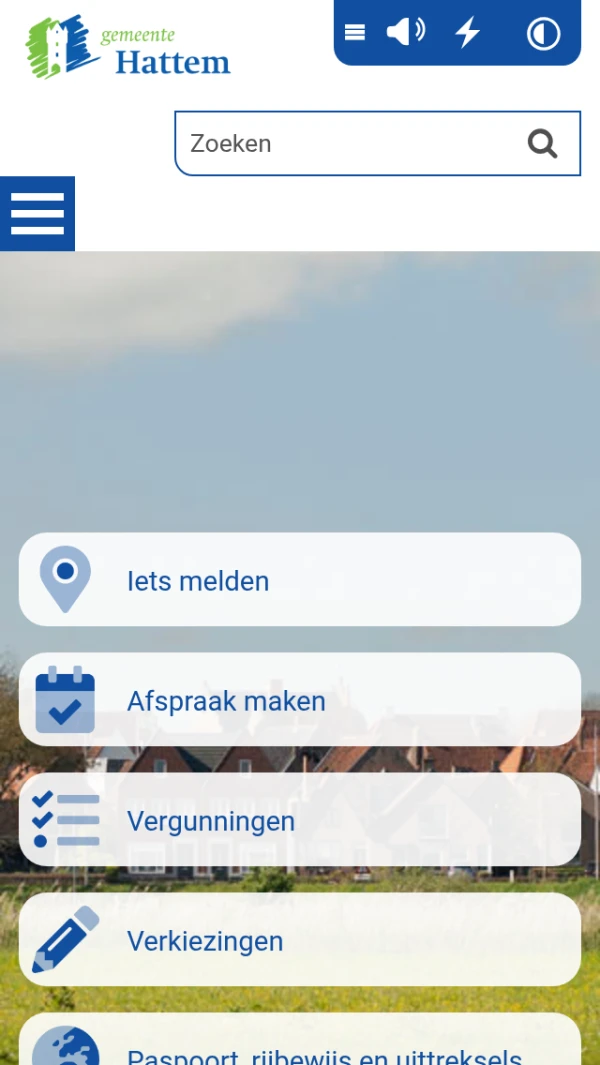Image resolution: width=600 pixels, height=1065 pixels.
Task: Focus the Zoeken search field
Action: pyautogui.click(x=350, y=144)
